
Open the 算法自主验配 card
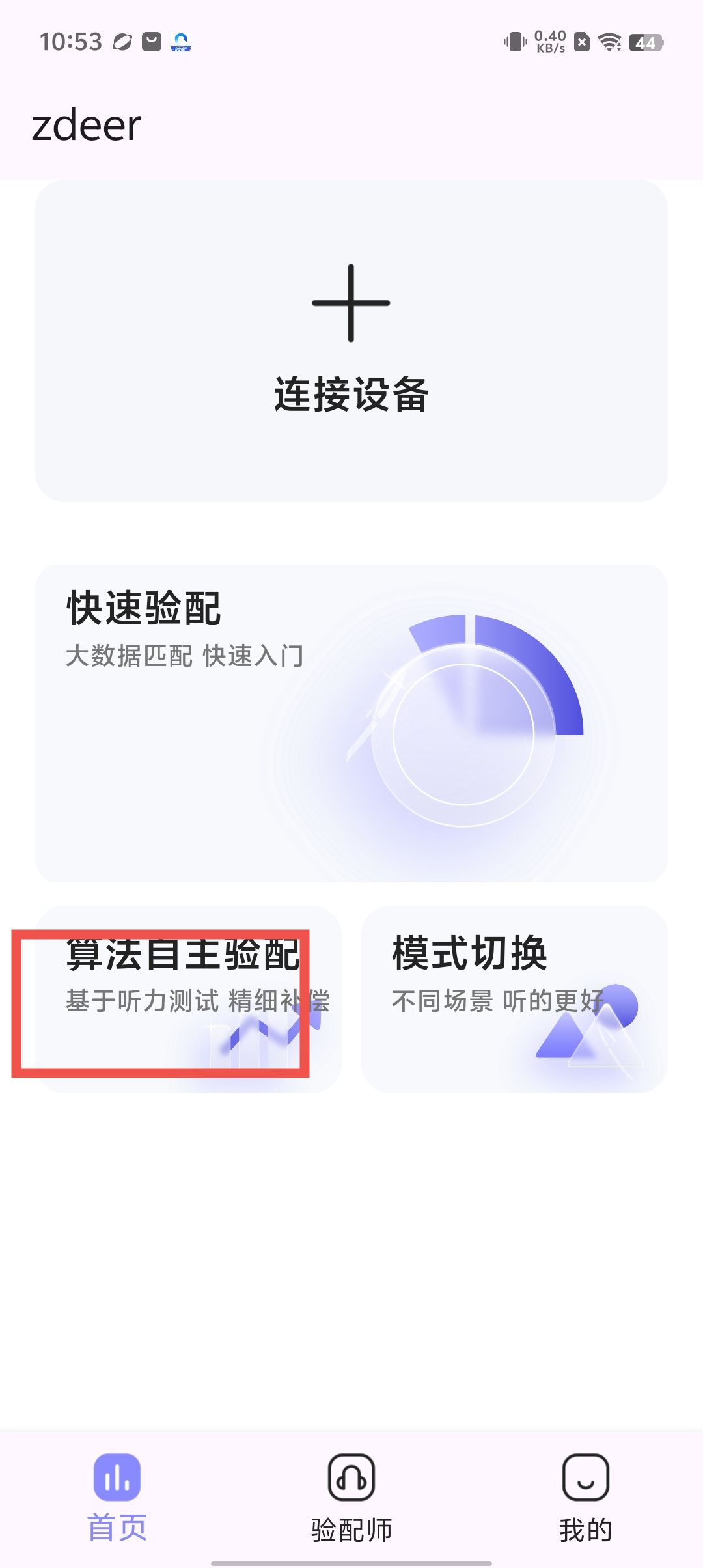tap(188, 999)
